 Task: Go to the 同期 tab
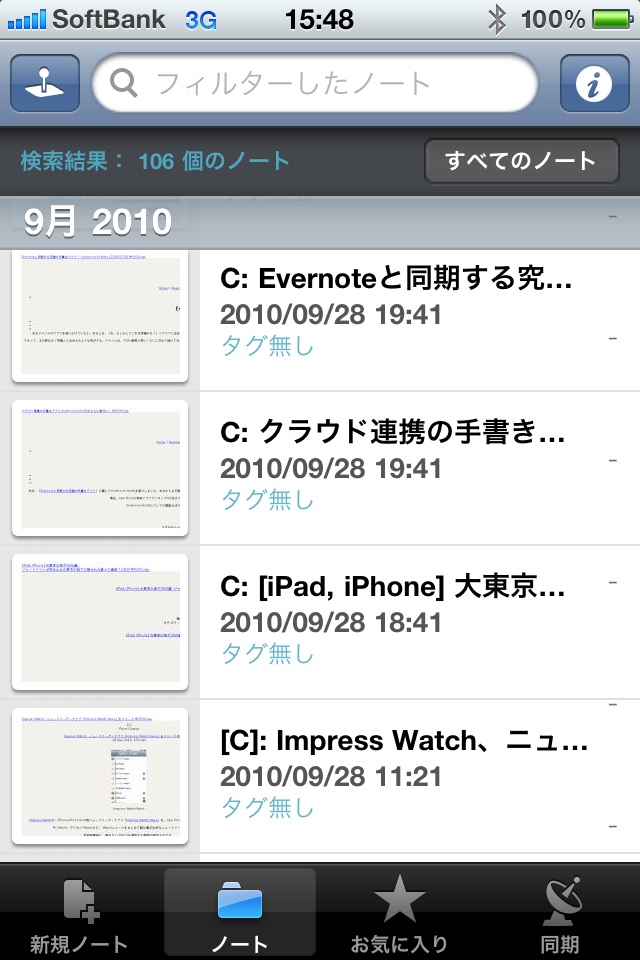560,913
